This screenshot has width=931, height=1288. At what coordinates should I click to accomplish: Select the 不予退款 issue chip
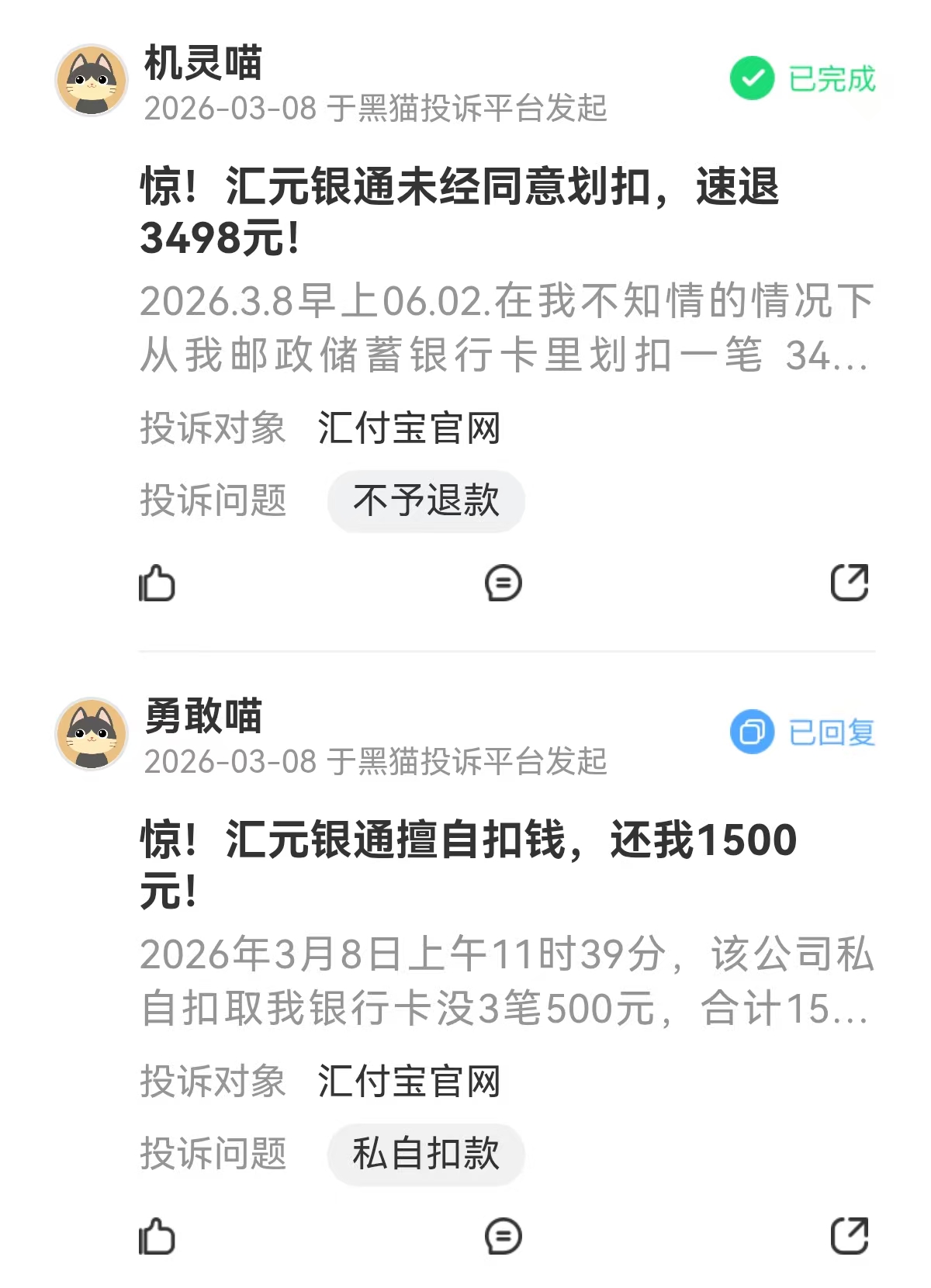426,500
